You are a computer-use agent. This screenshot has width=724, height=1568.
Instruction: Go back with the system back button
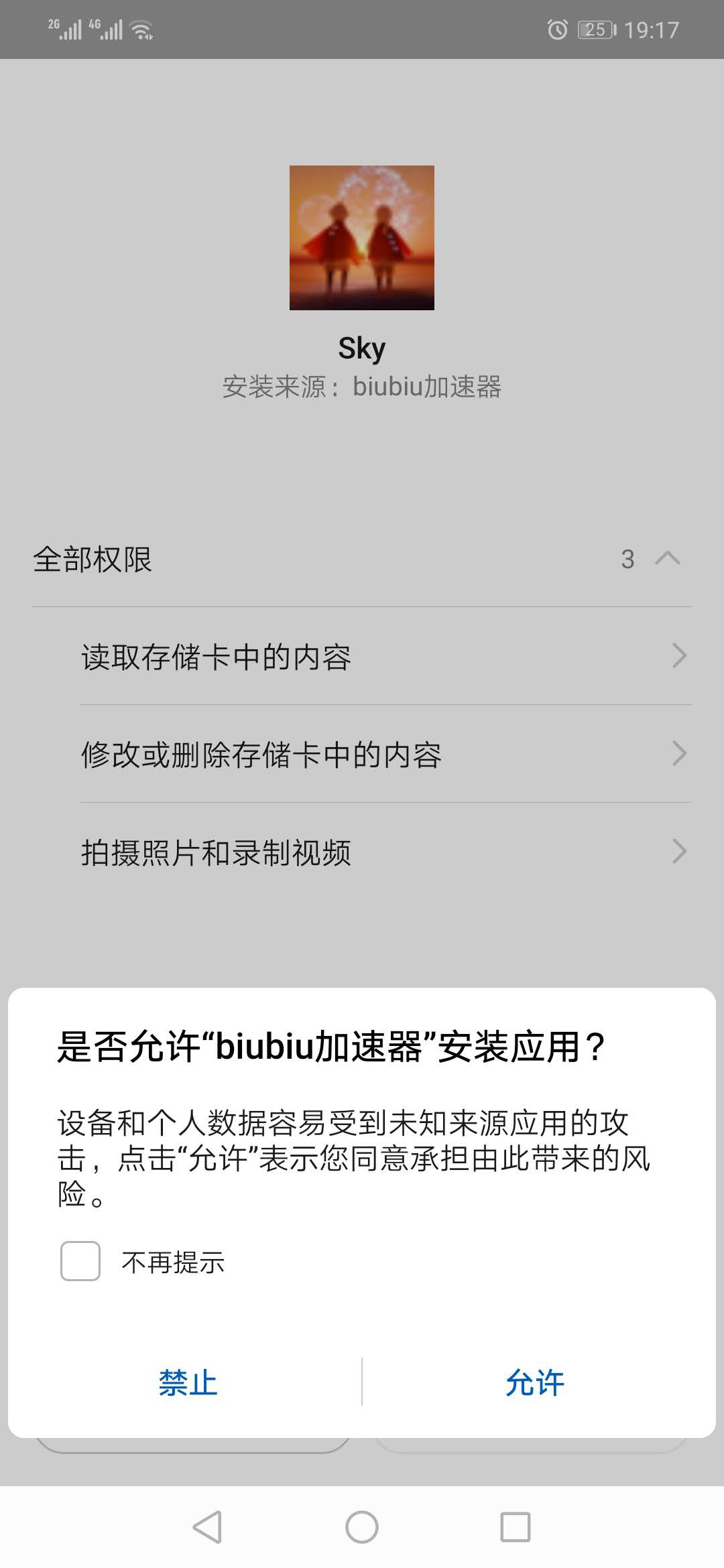click(207, 1527)
